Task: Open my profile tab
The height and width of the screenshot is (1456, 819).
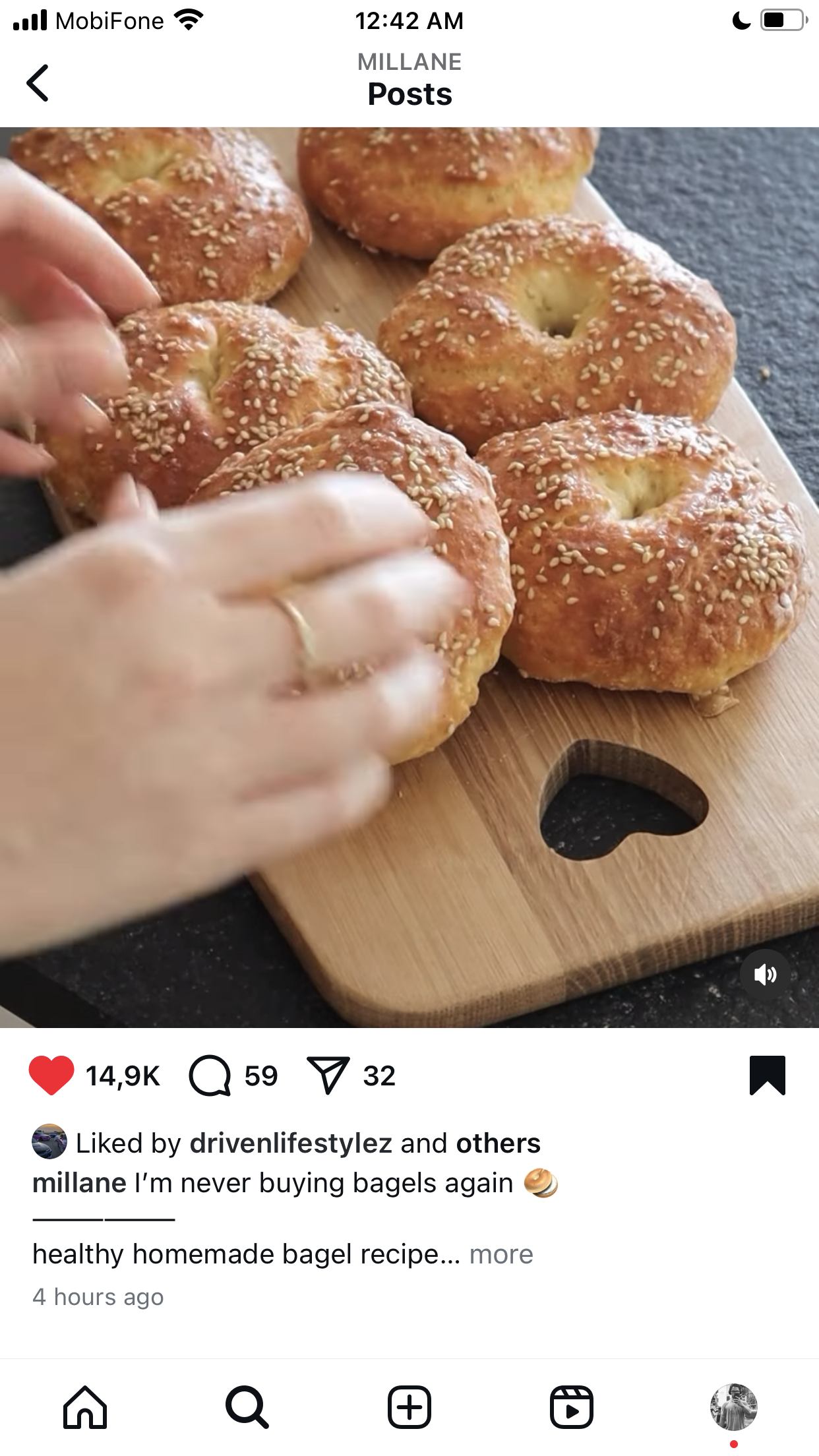Action: point(734,1407)
